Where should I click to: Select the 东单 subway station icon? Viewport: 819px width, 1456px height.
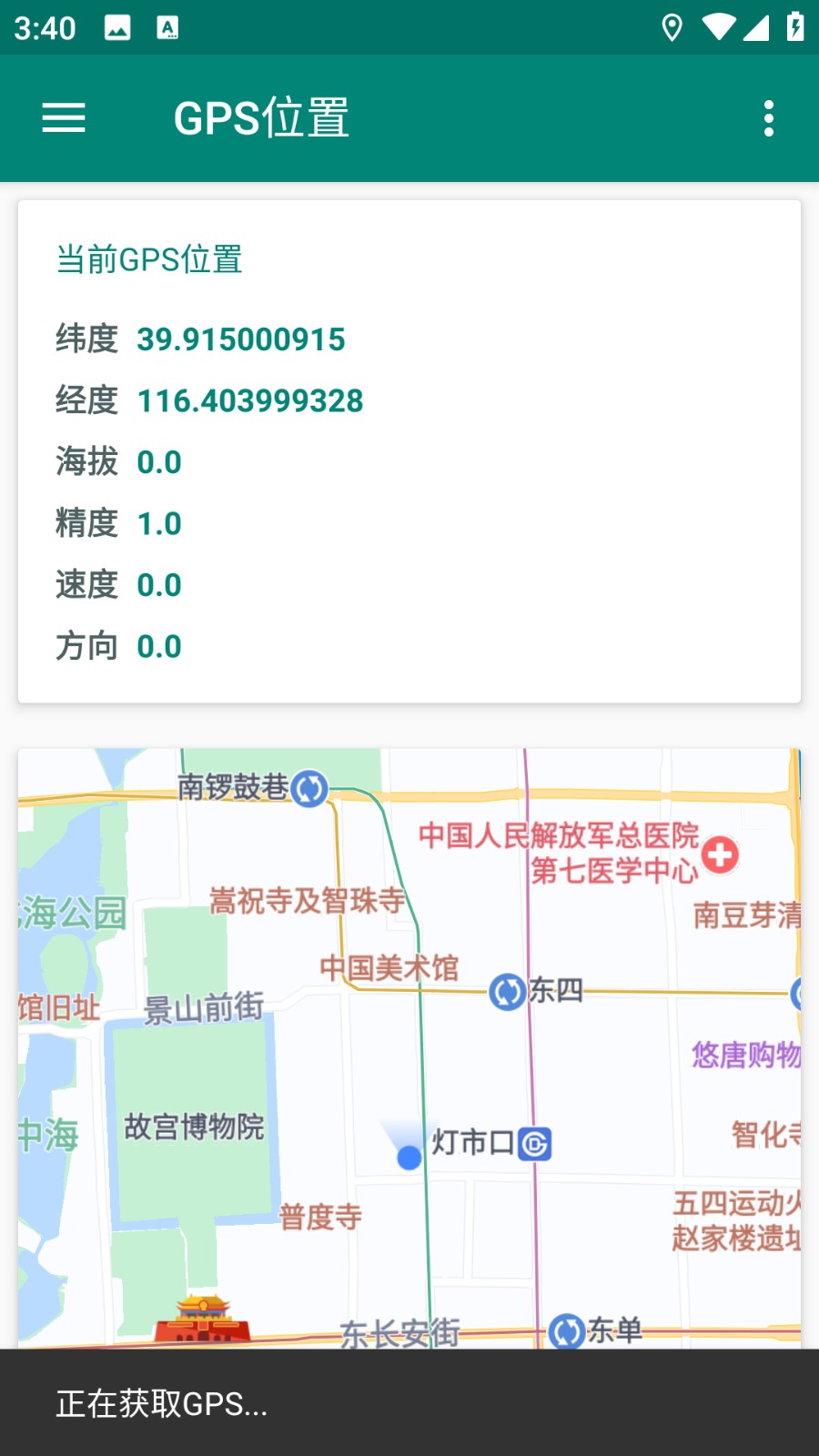567,1332
